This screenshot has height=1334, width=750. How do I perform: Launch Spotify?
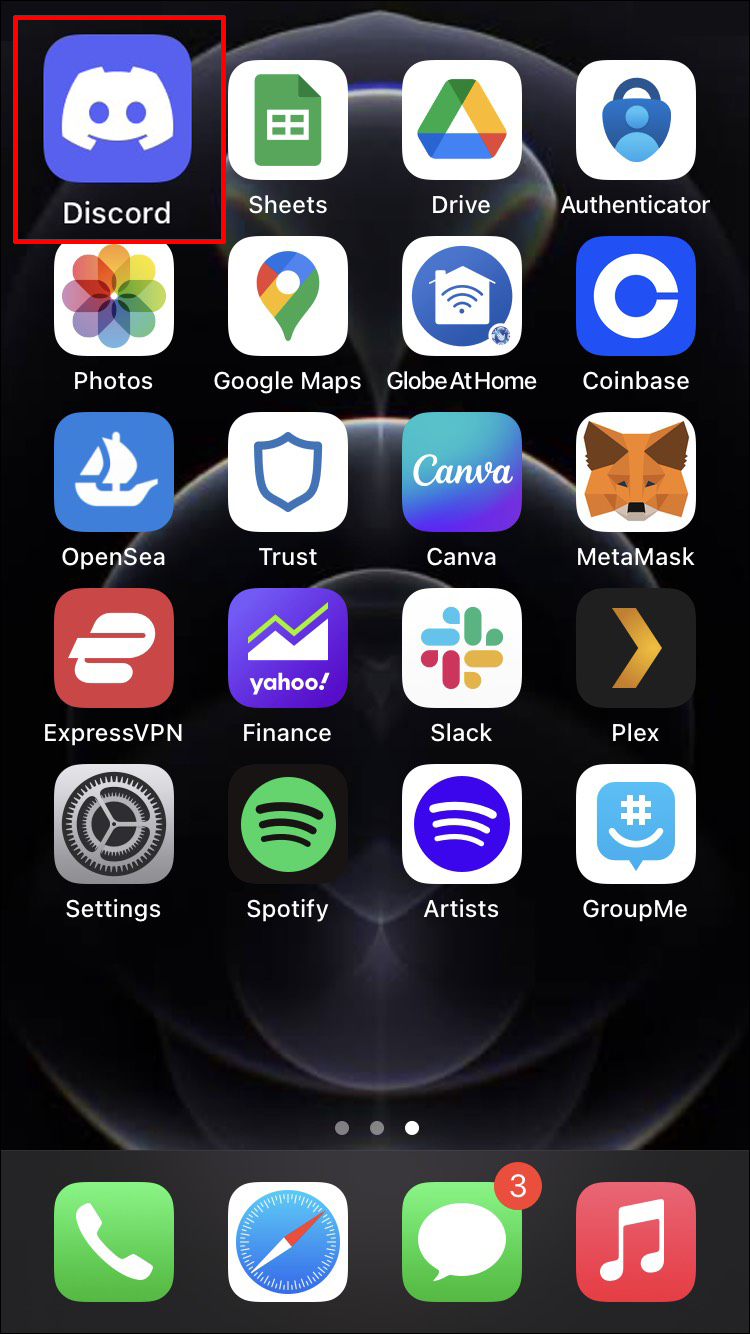click(x=288, y=824)
